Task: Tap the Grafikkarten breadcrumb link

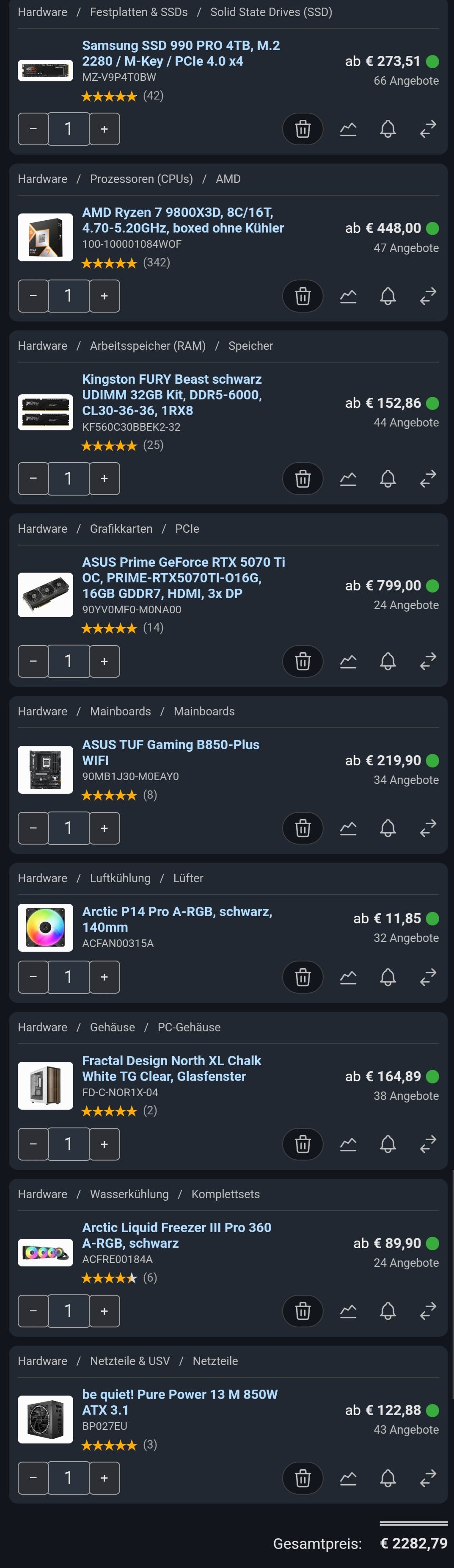Action: [121, 528]
